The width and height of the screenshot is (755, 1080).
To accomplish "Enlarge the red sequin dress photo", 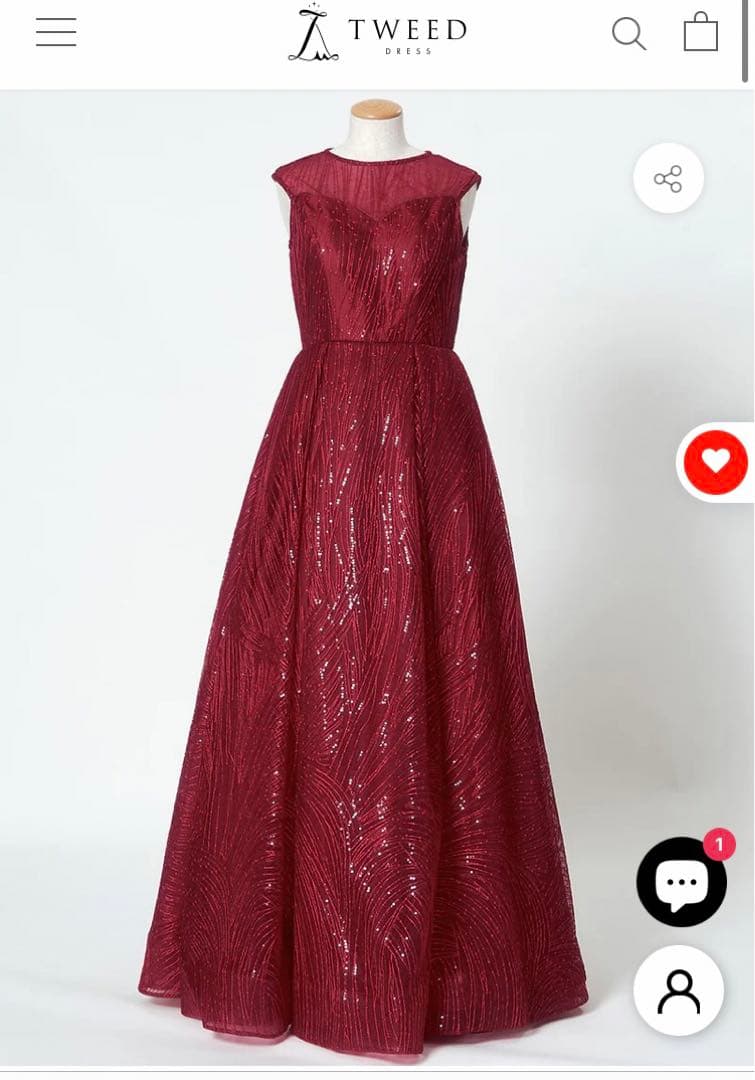I will pos(370,600).
